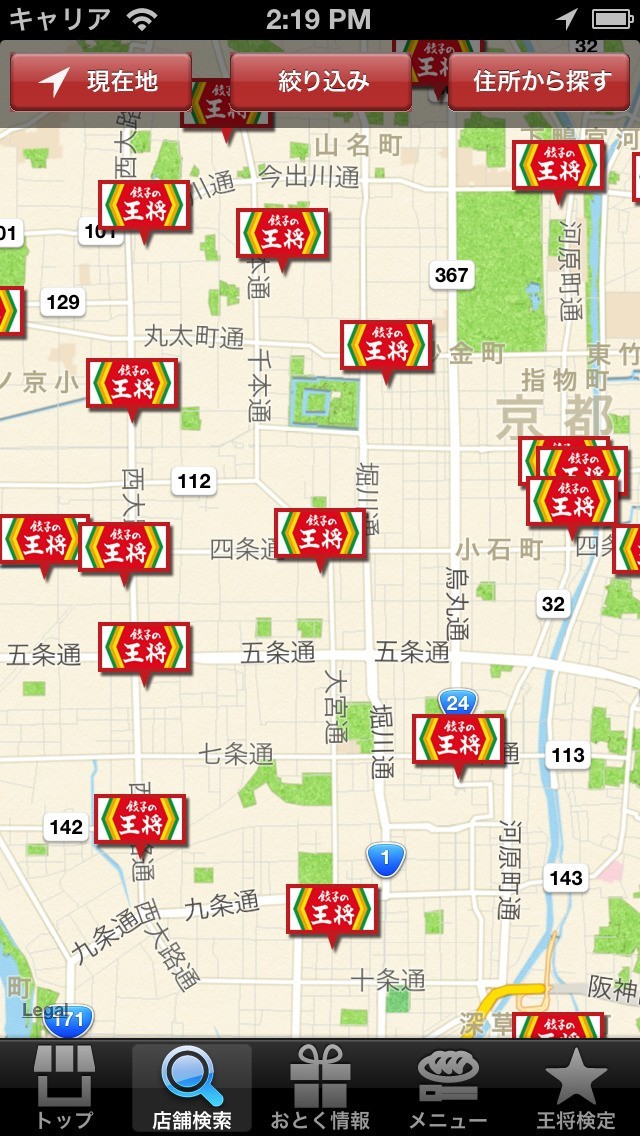The image size is (640, 1136).
Task: Go to the メニュー tab
Action: click(x=448, y=1090)
